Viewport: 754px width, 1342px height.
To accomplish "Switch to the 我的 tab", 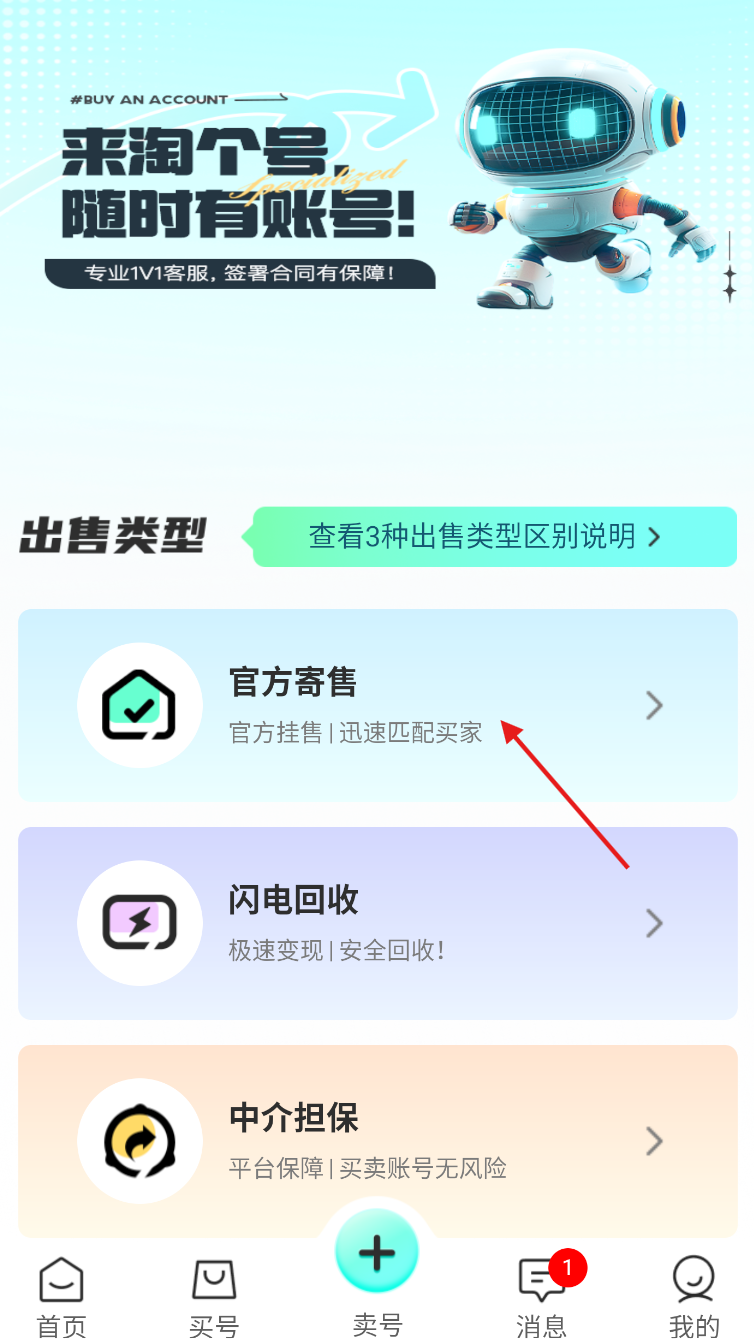I will coord(694,1297).
